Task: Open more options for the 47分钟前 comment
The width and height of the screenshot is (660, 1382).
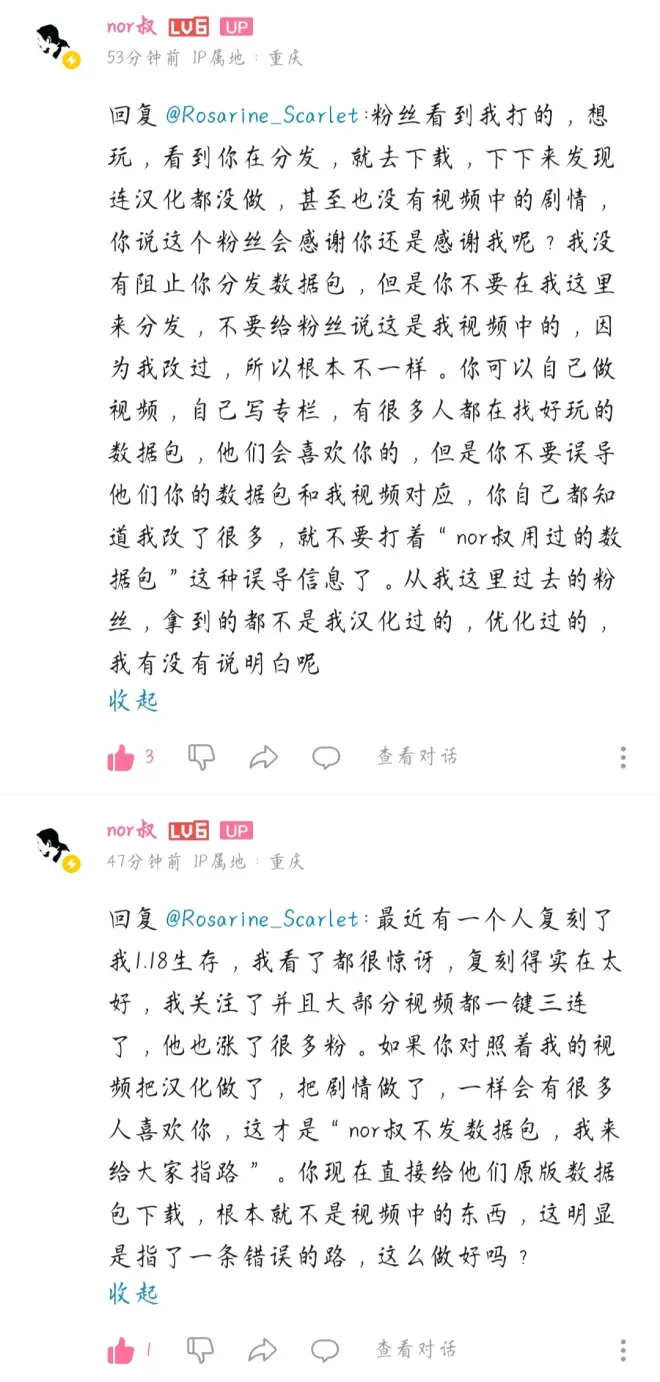Action: (623, 1350)
